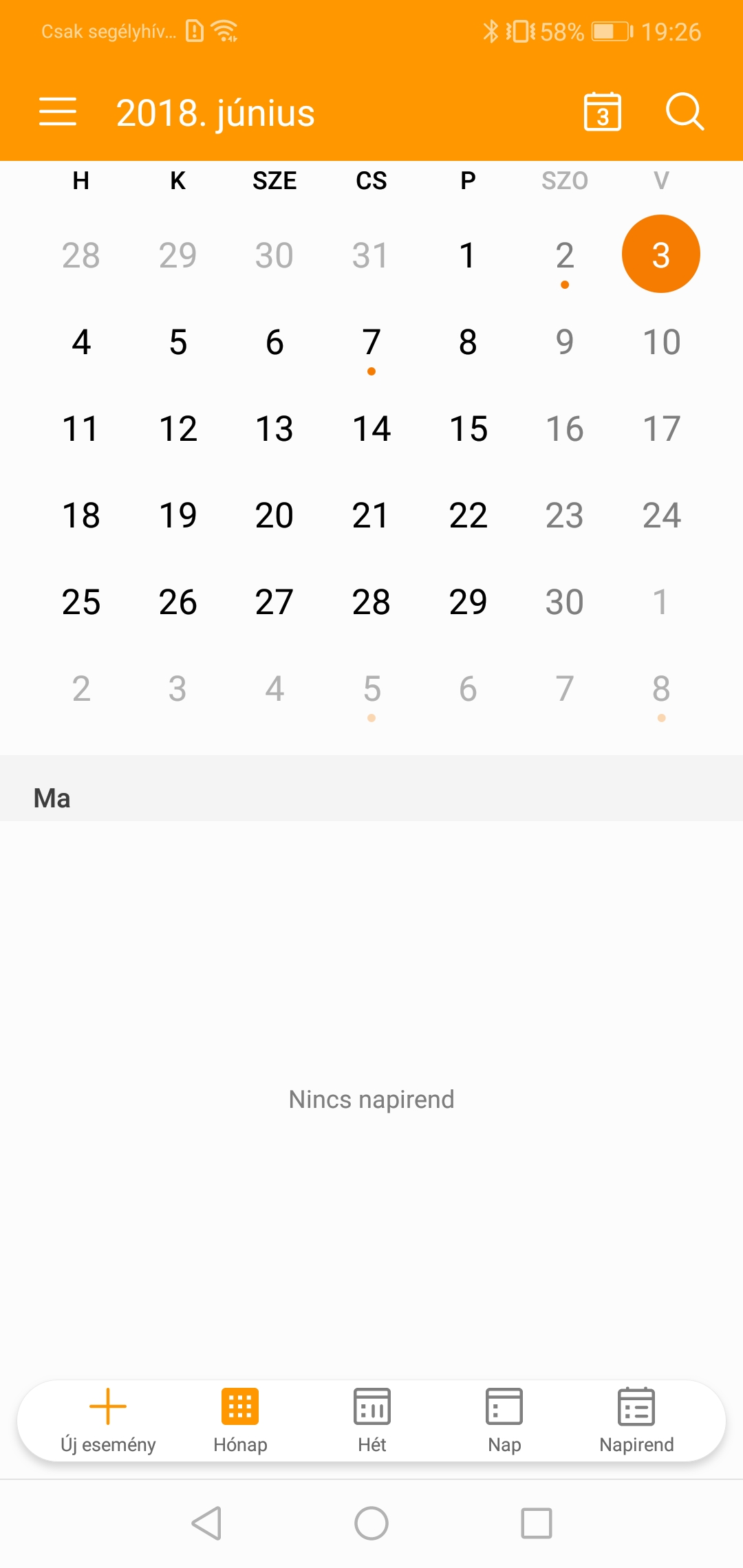Go back with the system back button
This screenshot has width=743, height=1568.
(x=206, y=1523)
